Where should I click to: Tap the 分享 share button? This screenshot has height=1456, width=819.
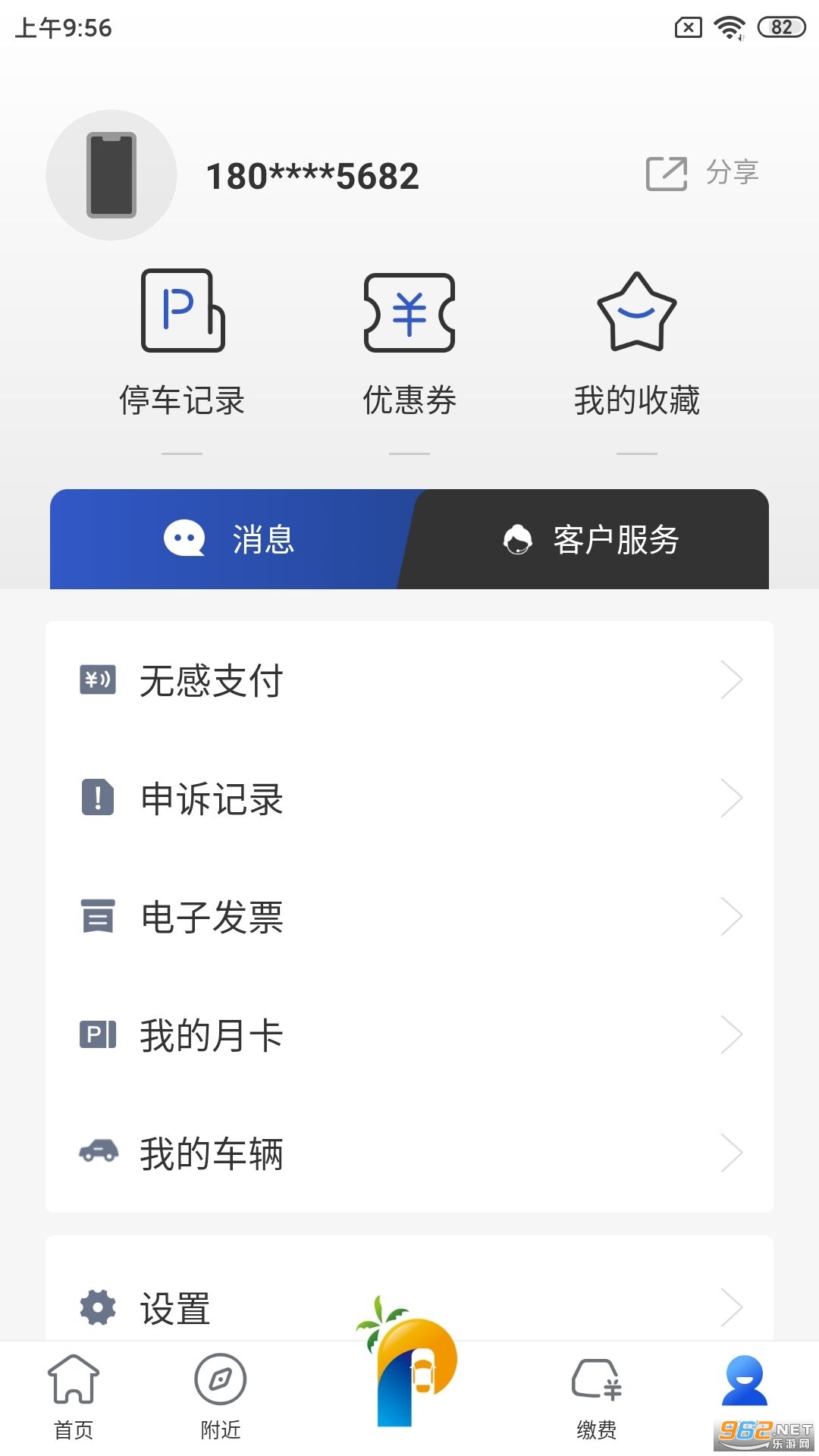click(x=702, y=174)
